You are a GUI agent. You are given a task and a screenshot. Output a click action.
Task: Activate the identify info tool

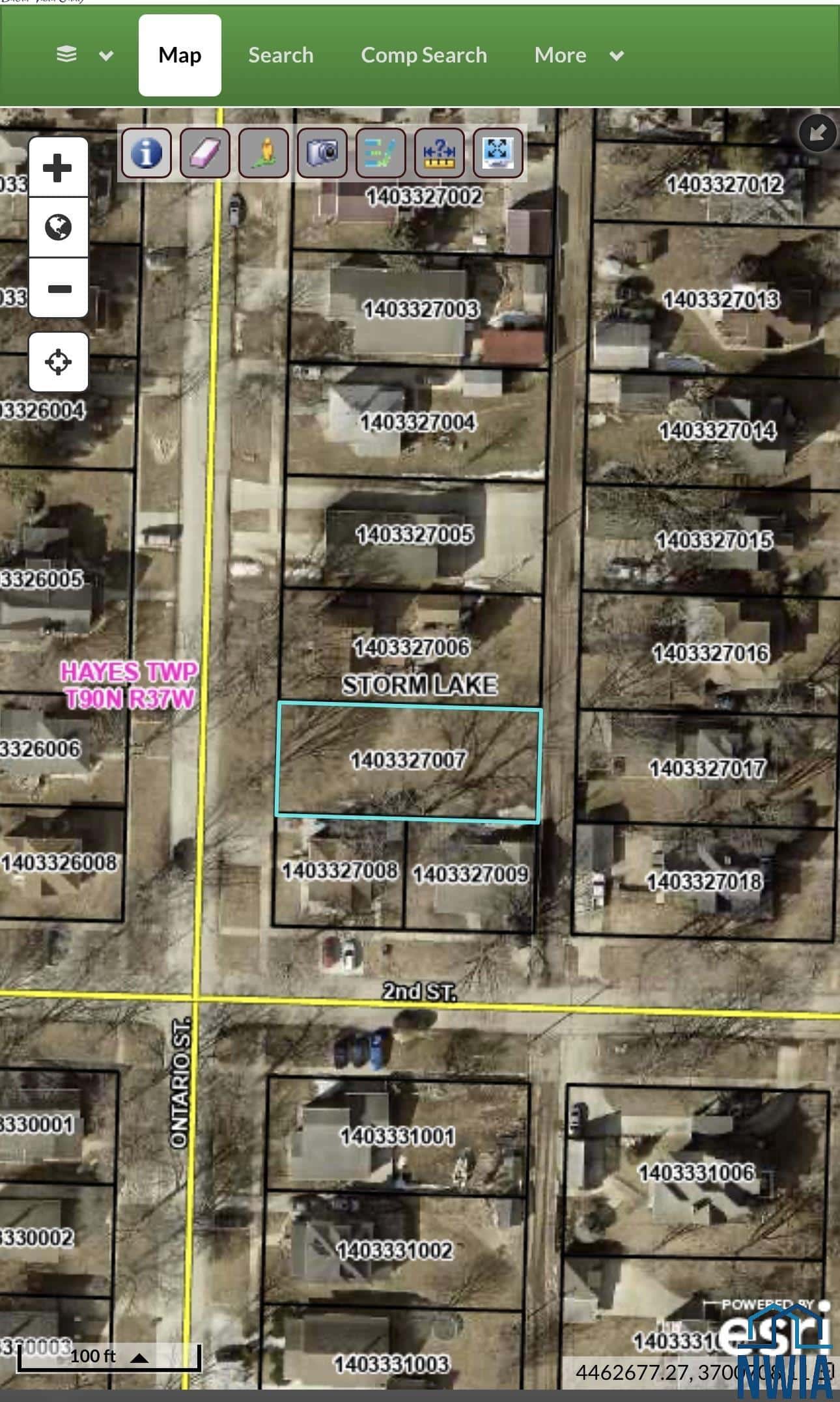tap(146, 154)
